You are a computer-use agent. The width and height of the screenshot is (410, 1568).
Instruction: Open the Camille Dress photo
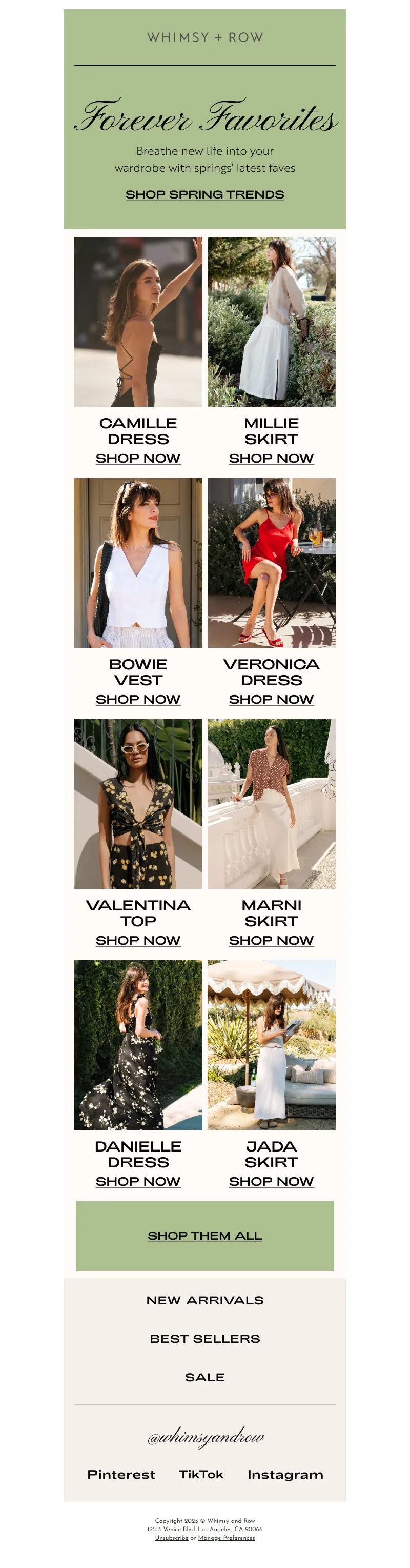click(138, 322)
